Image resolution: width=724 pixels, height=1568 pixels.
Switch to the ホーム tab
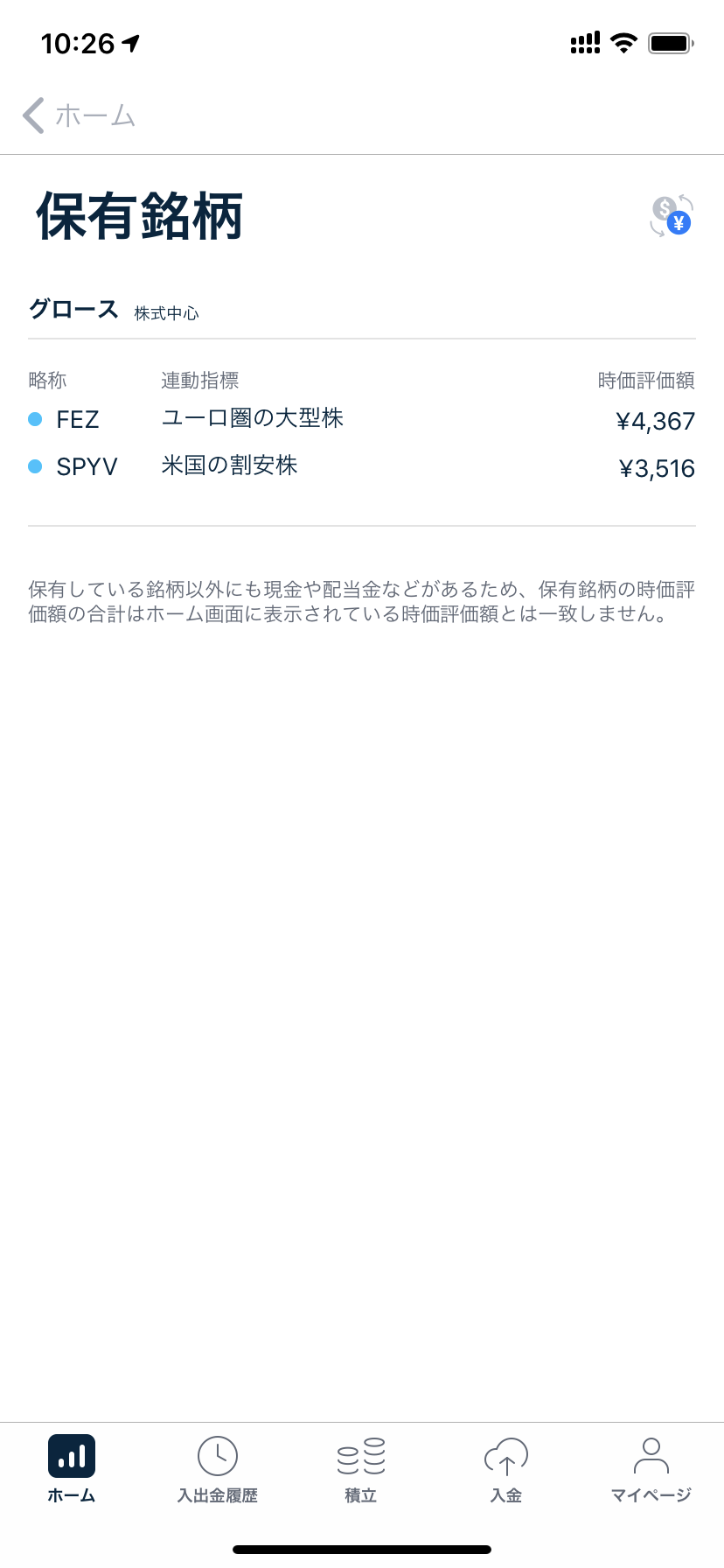[x=72, y=1470]
